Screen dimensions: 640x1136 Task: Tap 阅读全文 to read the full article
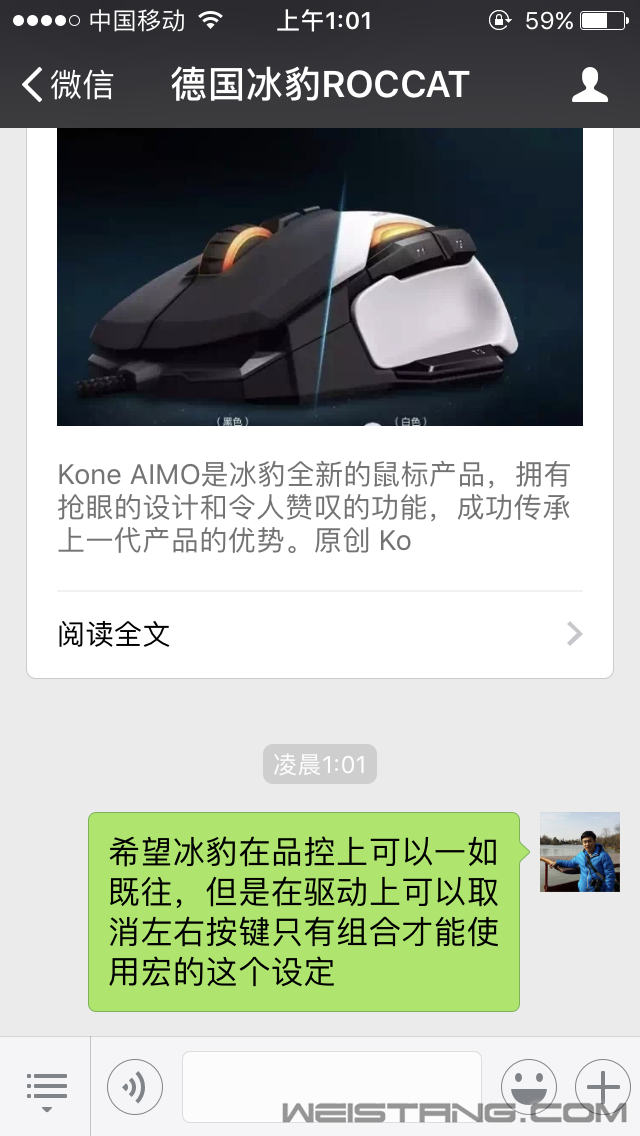coord(319,634)
